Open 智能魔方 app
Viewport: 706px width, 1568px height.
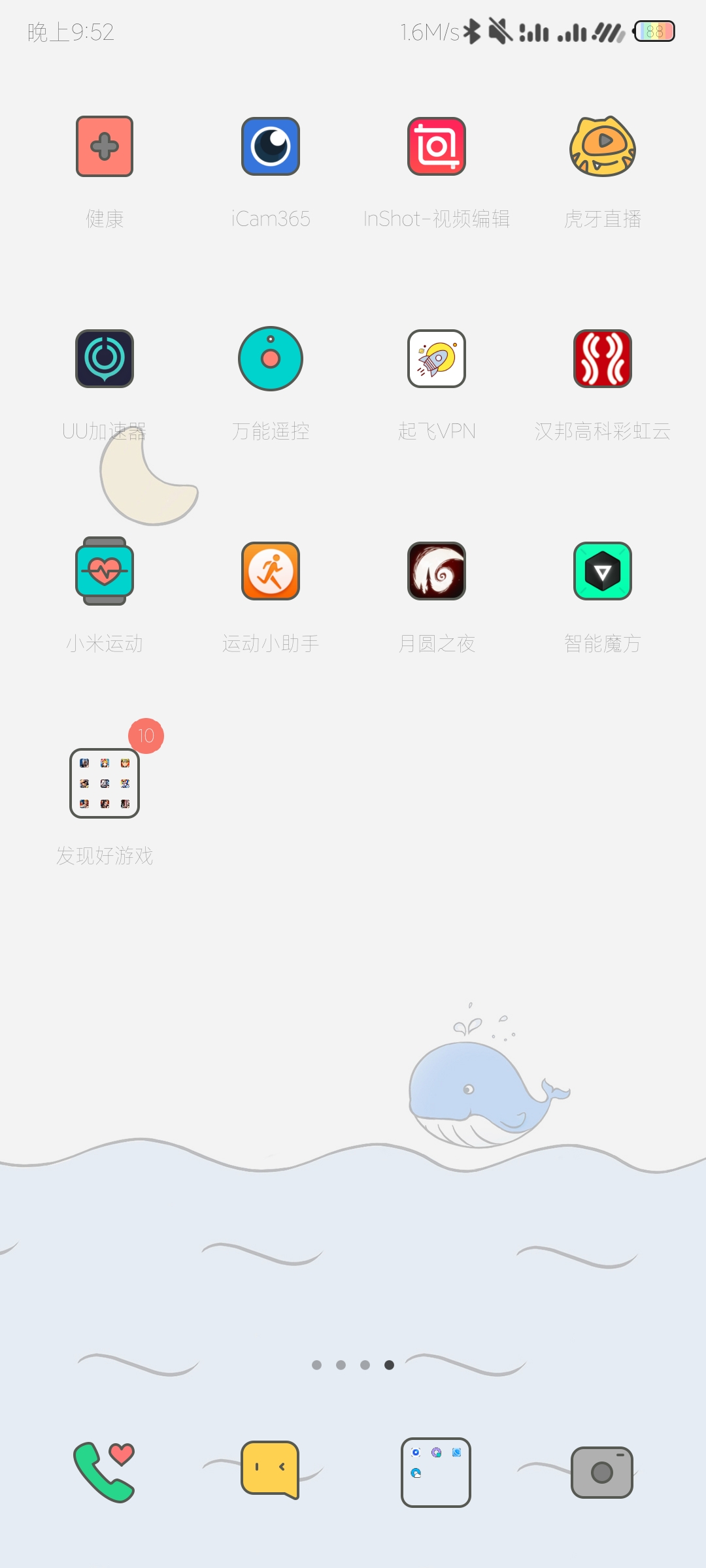(602, 571)
